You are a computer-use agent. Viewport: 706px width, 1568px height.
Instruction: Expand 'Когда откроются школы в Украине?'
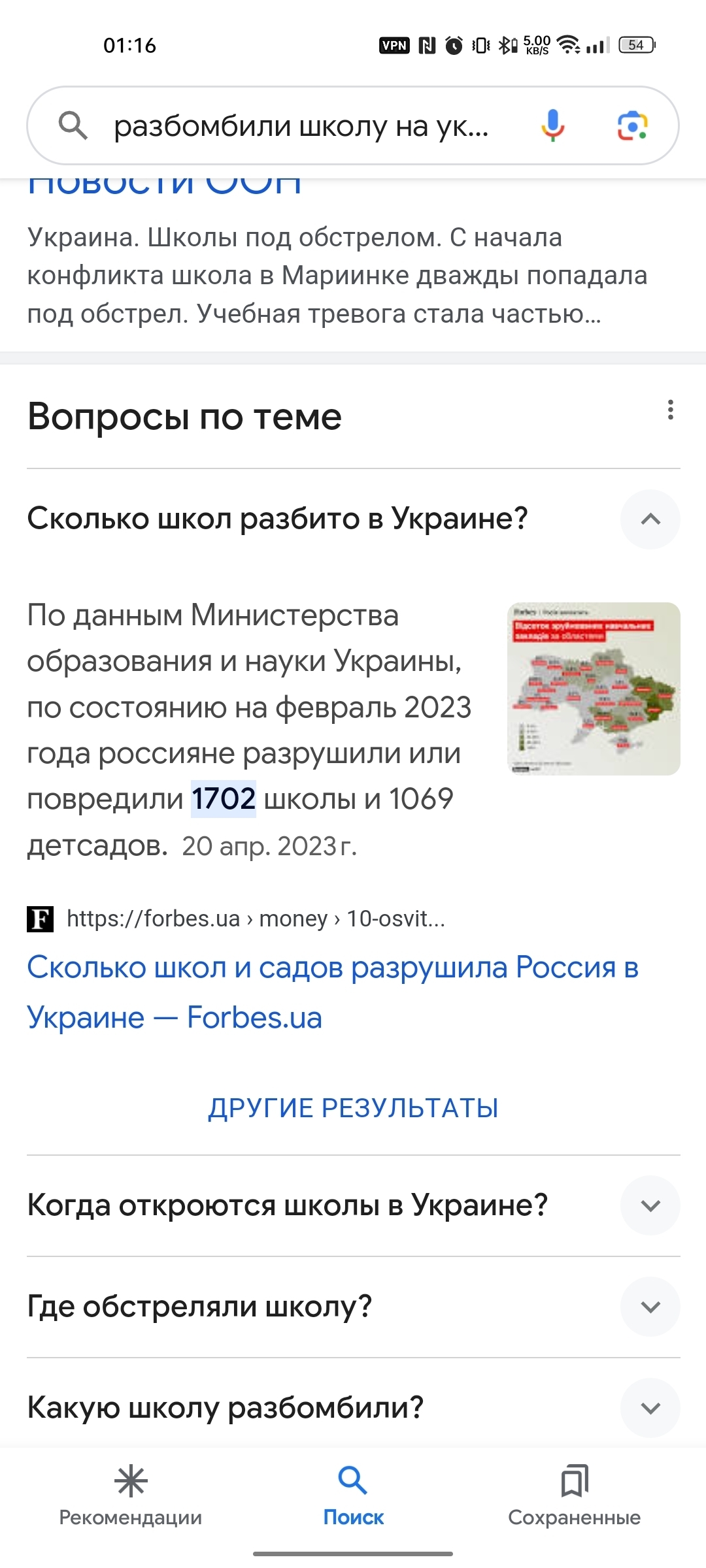650,1205
